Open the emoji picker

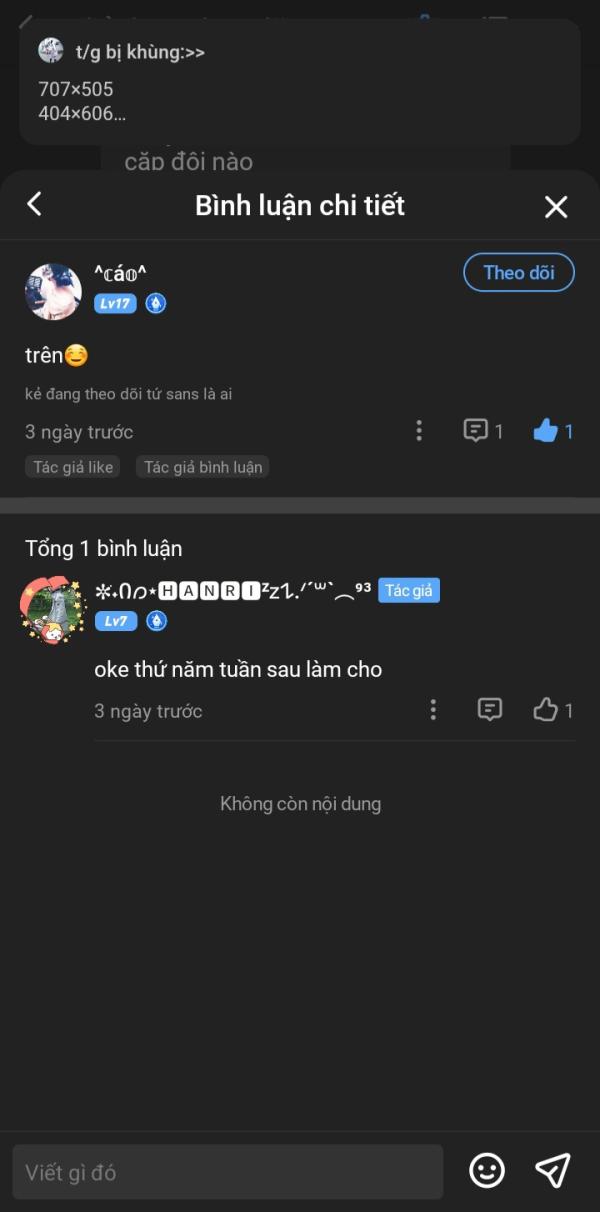pos(487,1171)
